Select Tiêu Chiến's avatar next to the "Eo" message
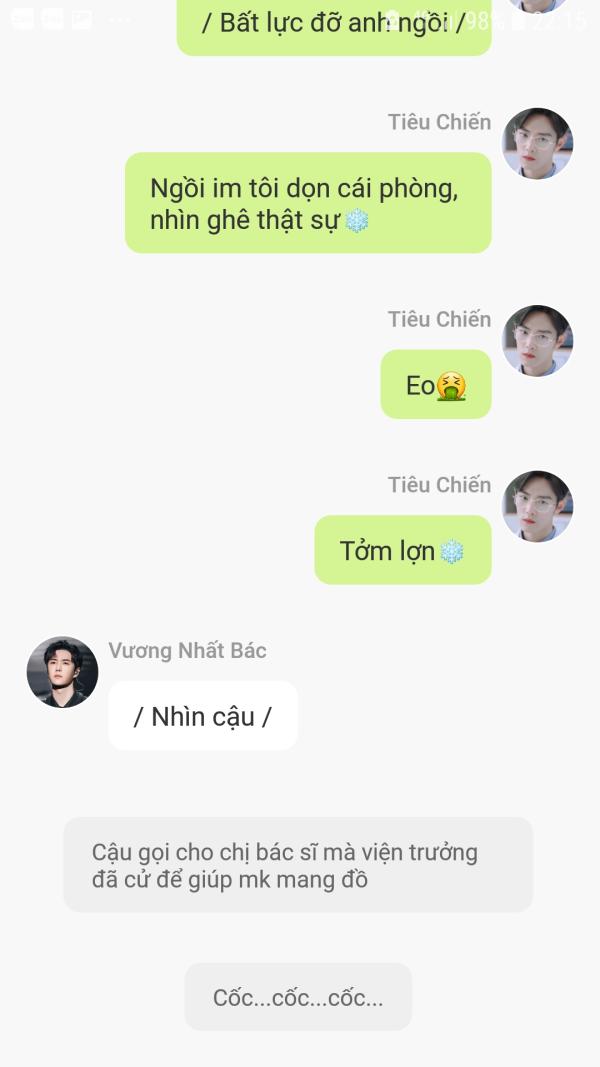This screenshot has height=1067, width=600. point(537,341)
